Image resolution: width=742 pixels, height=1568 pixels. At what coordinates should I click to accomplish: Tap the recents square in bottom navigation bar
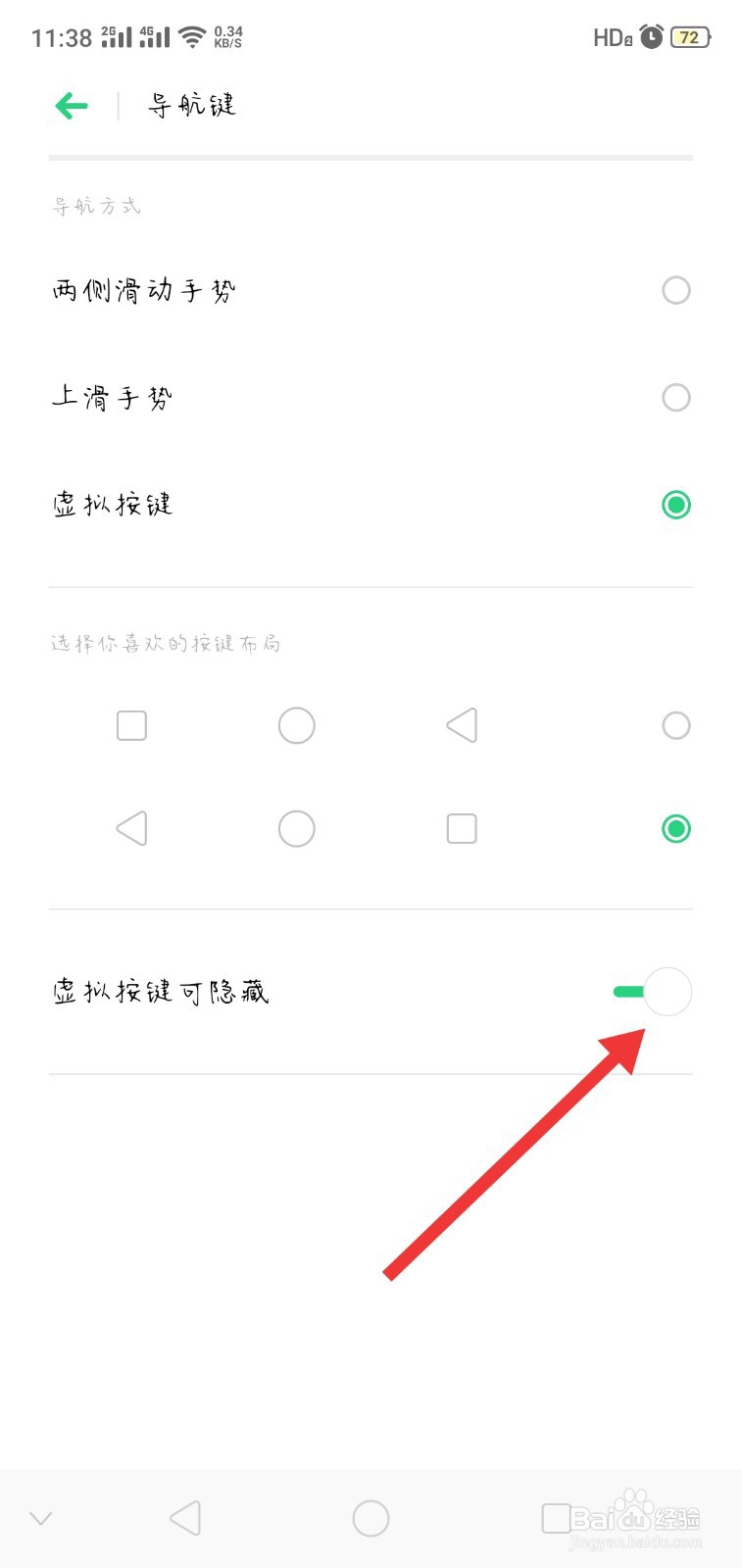(556, 1517)
